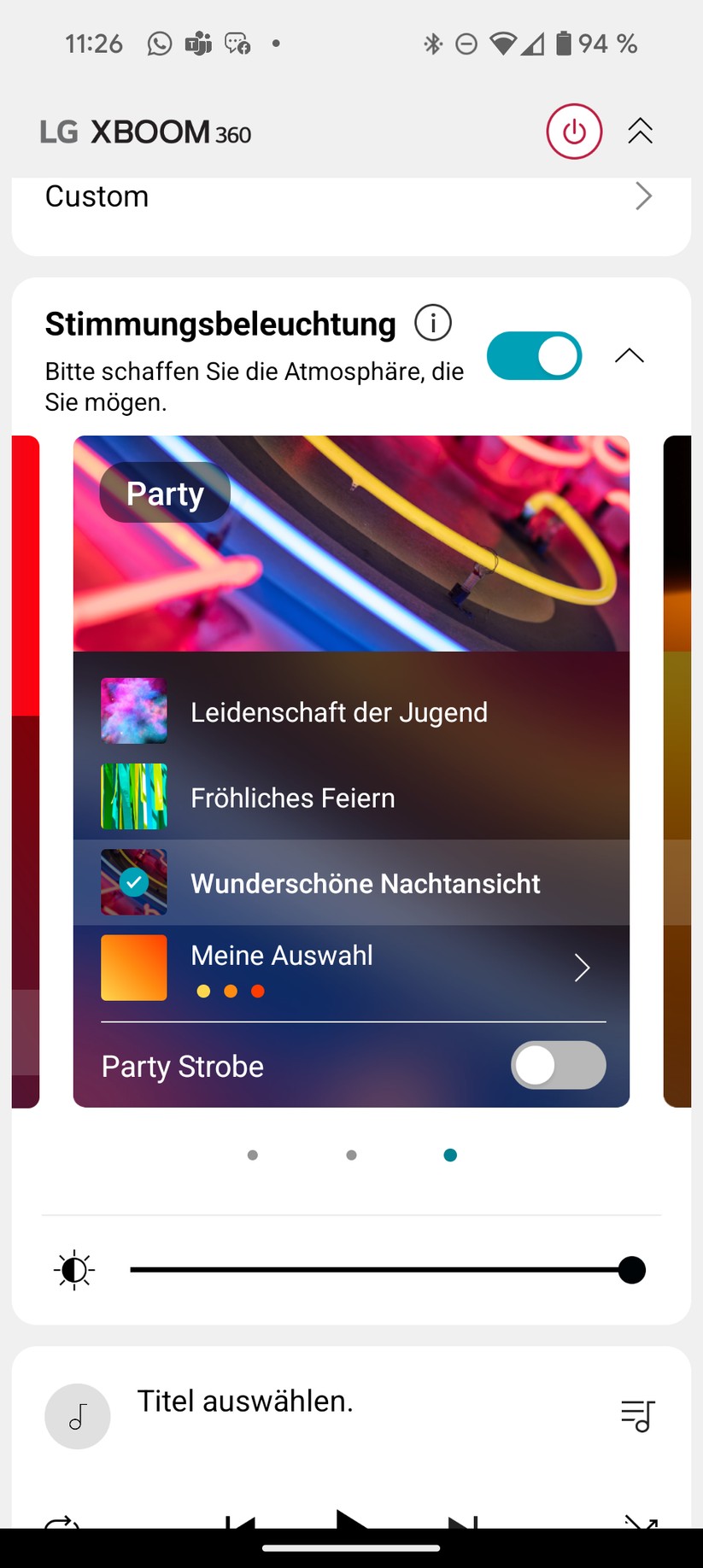Disable the Stimmungsbeleuchtung toggle

(x=534, y=356)
